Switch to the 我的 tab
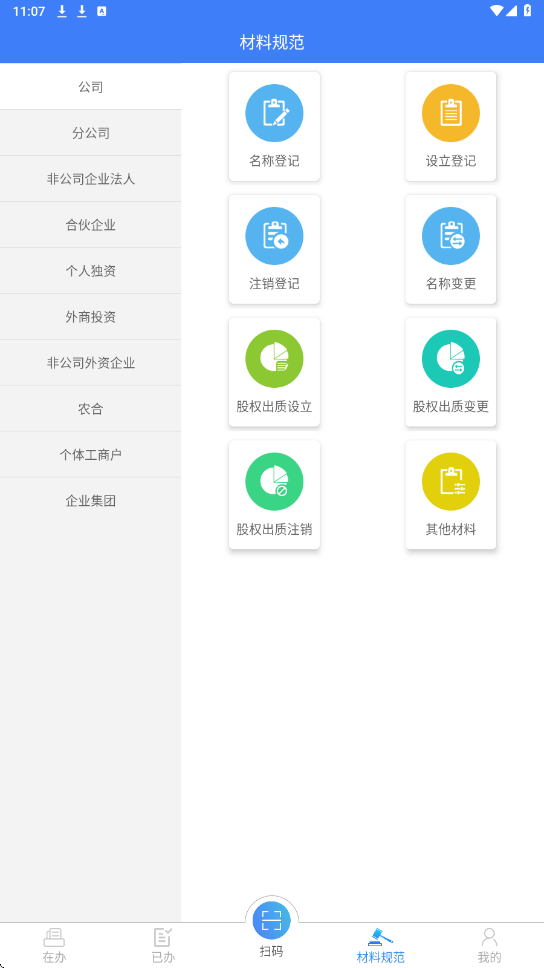544x968 pixels. (x=489, y=945)
